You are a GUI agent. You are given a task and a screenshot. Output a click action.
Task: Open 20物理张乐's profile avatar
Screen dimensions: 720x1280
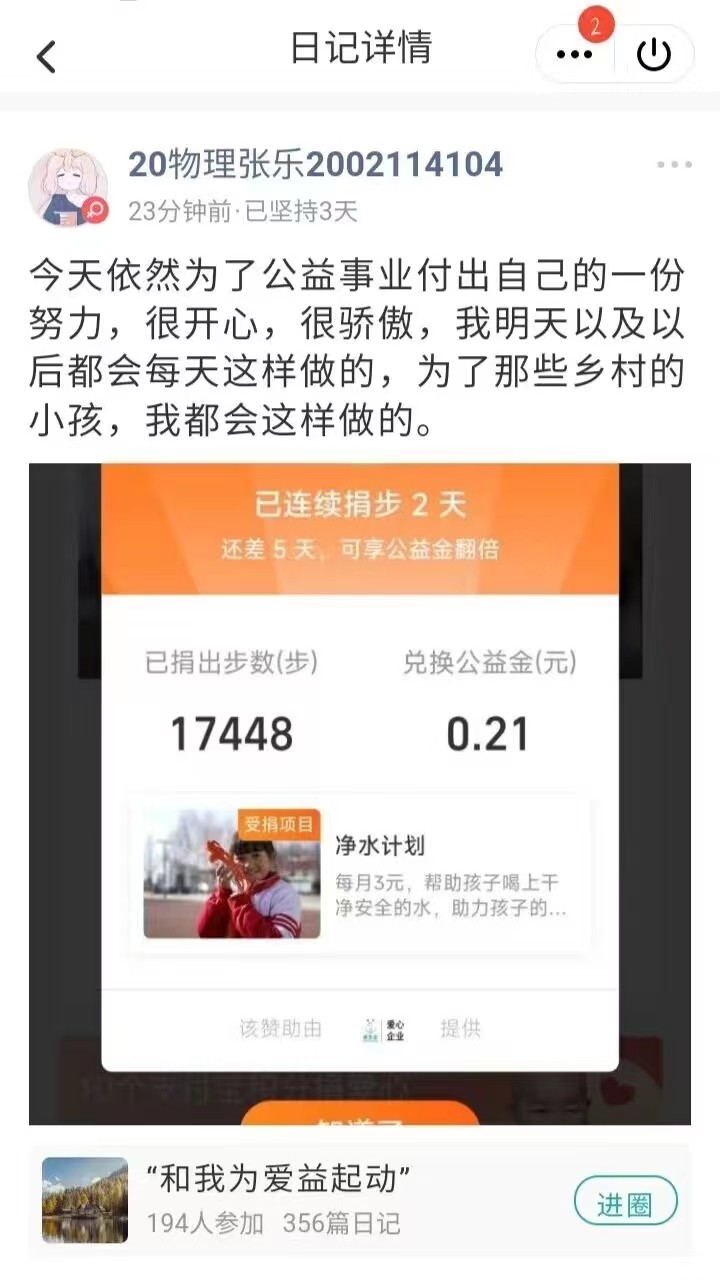click(68, 187)
